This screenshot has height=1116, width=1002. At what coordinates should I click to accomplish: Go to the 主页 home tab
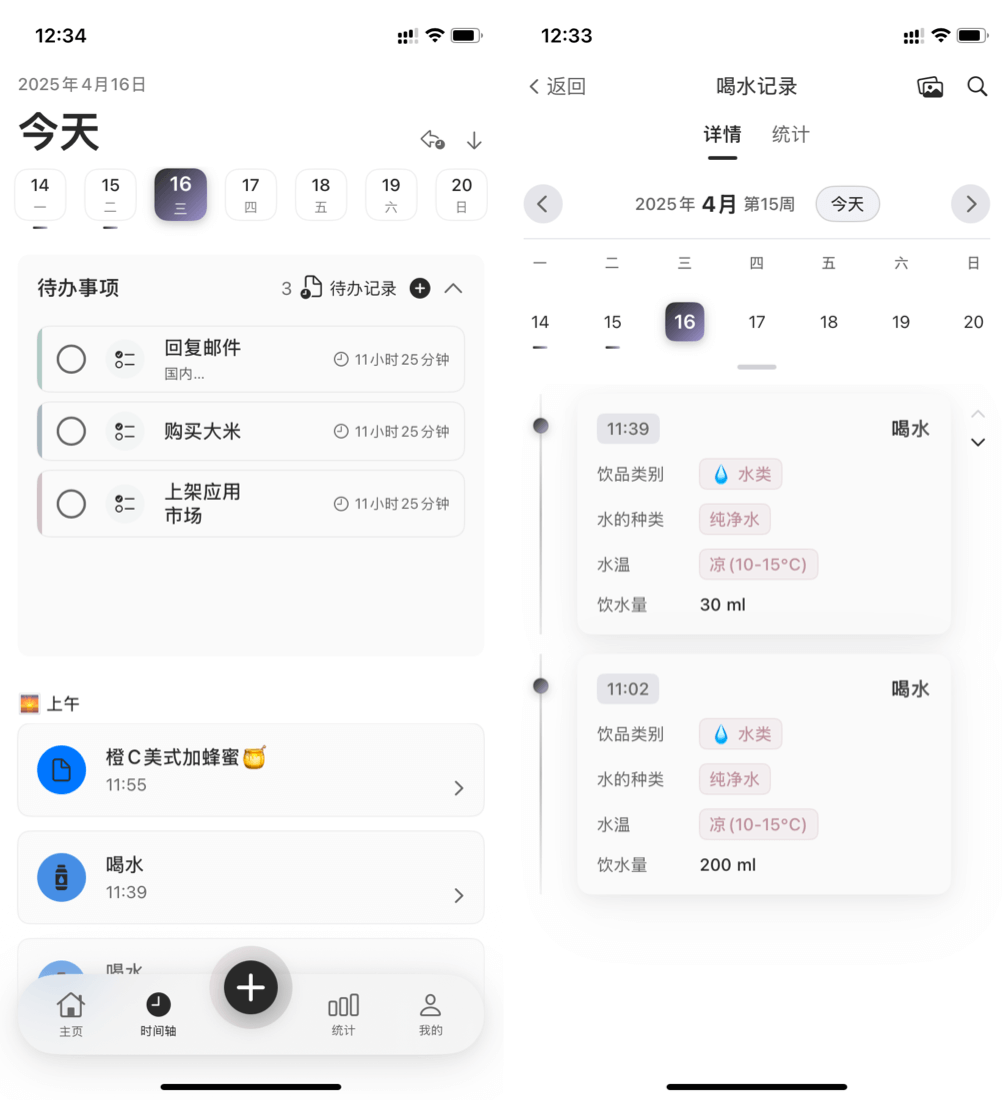[71, 1014]
